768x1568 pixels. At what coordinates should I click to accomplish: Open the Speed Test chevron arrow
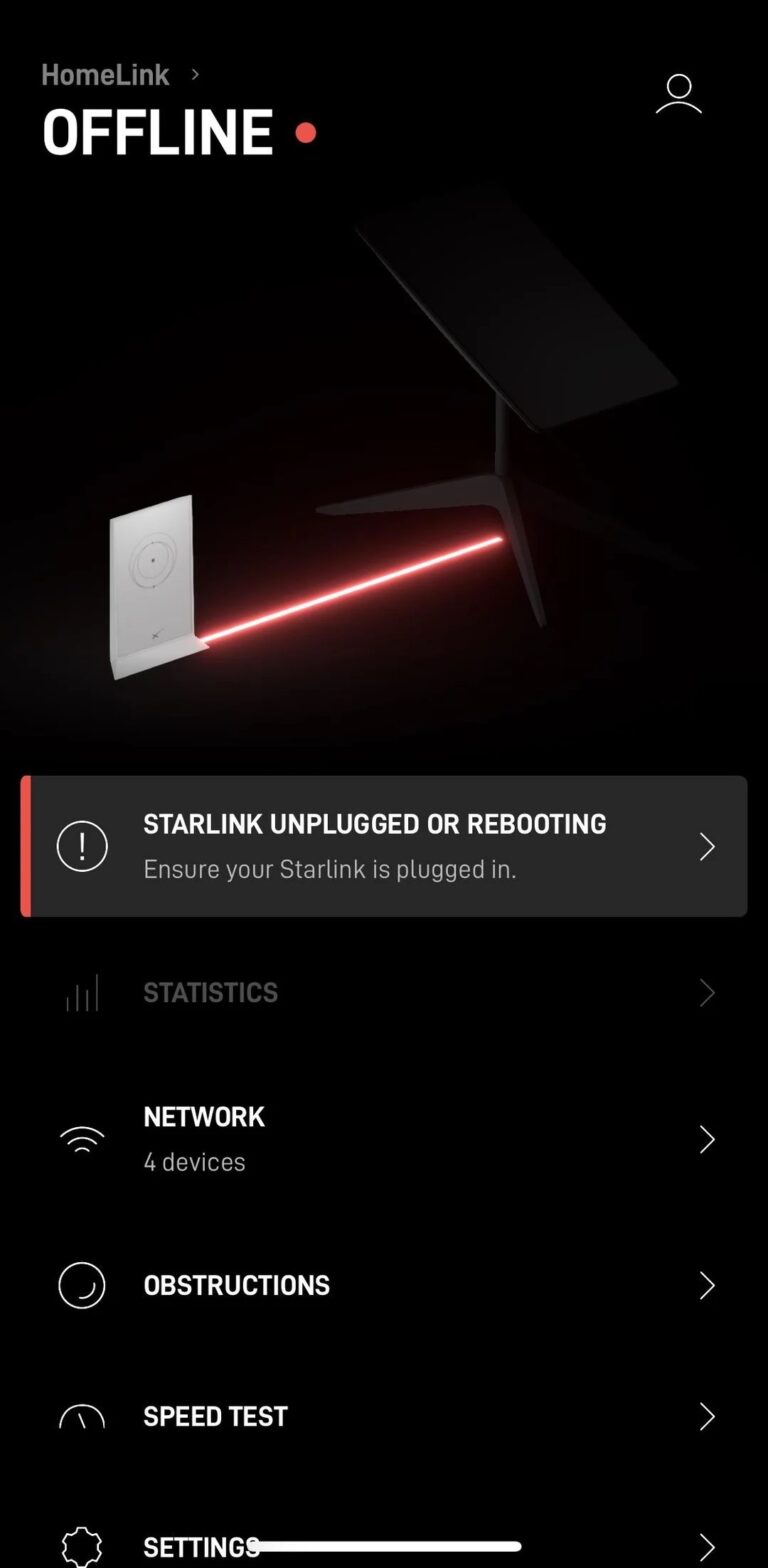[707, 1416]
